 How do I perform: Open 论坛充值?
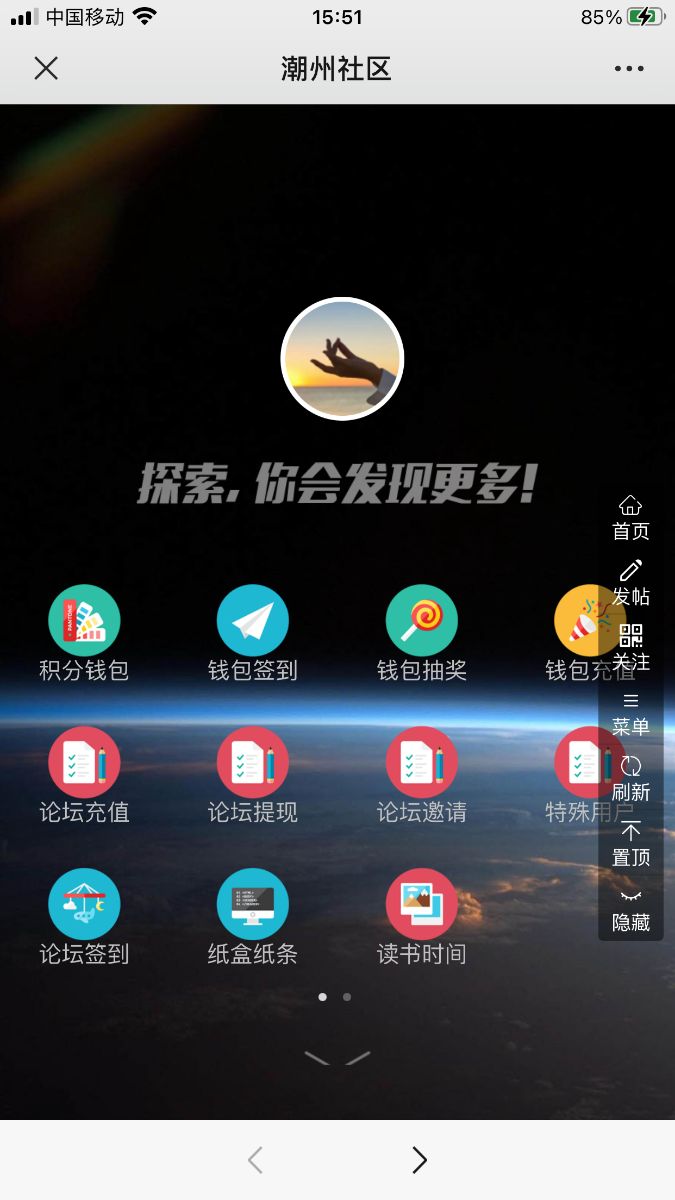pyautogui.click(x=84, y=763)
